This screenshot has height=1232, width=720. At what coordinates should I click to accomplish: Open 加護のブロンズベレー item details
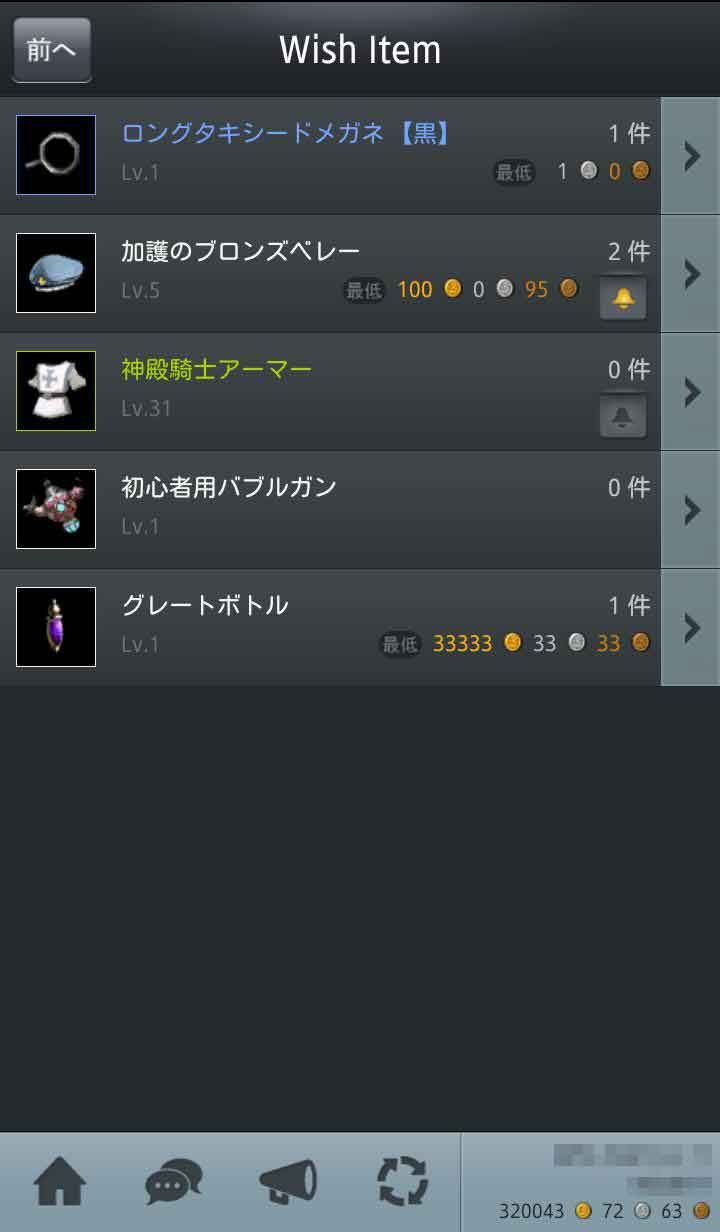(690, 273)
